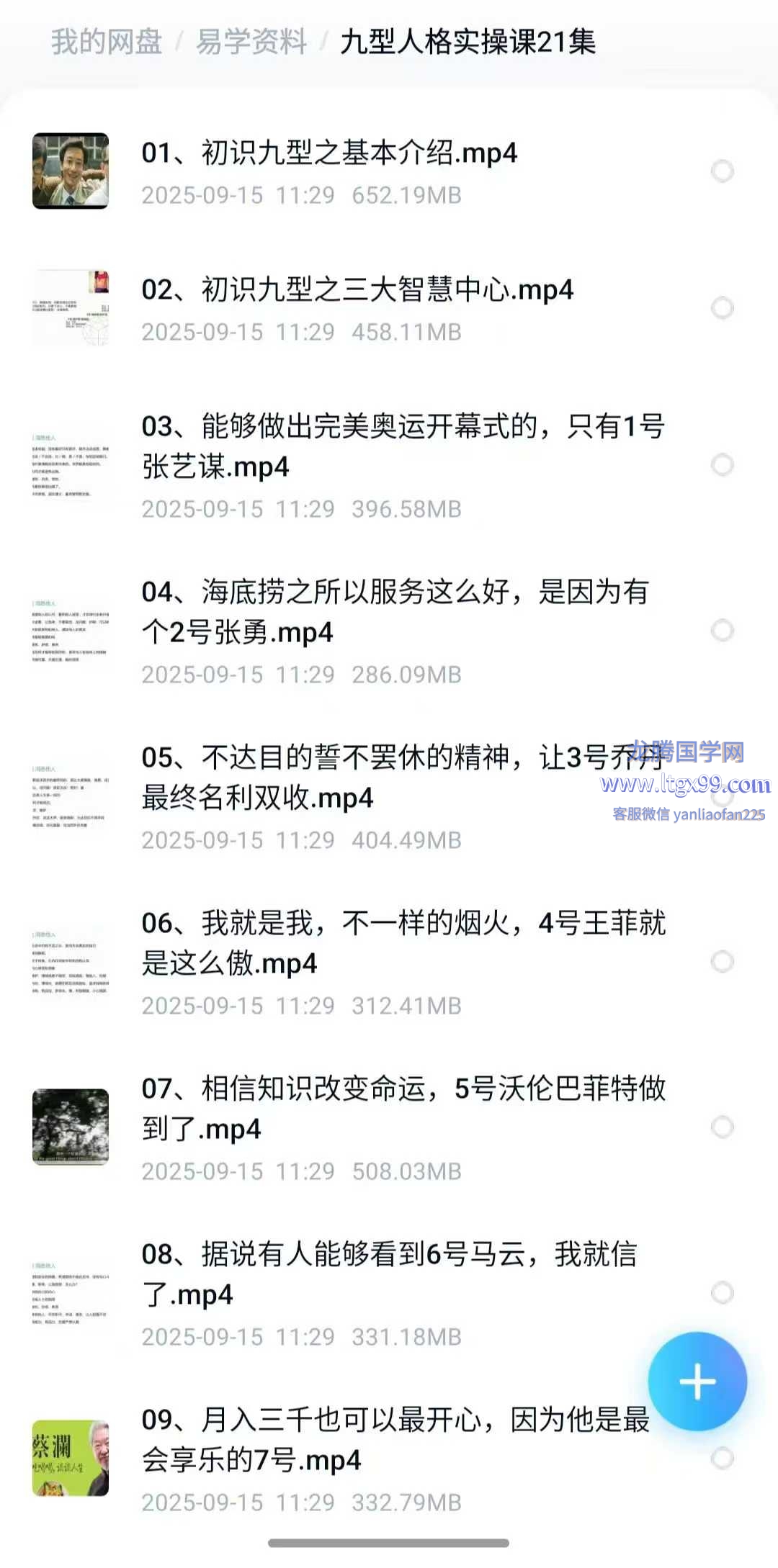Open the 03 video about 1号张艺谋
Screen dimensions: 778x1568
(x=402, y=446)
